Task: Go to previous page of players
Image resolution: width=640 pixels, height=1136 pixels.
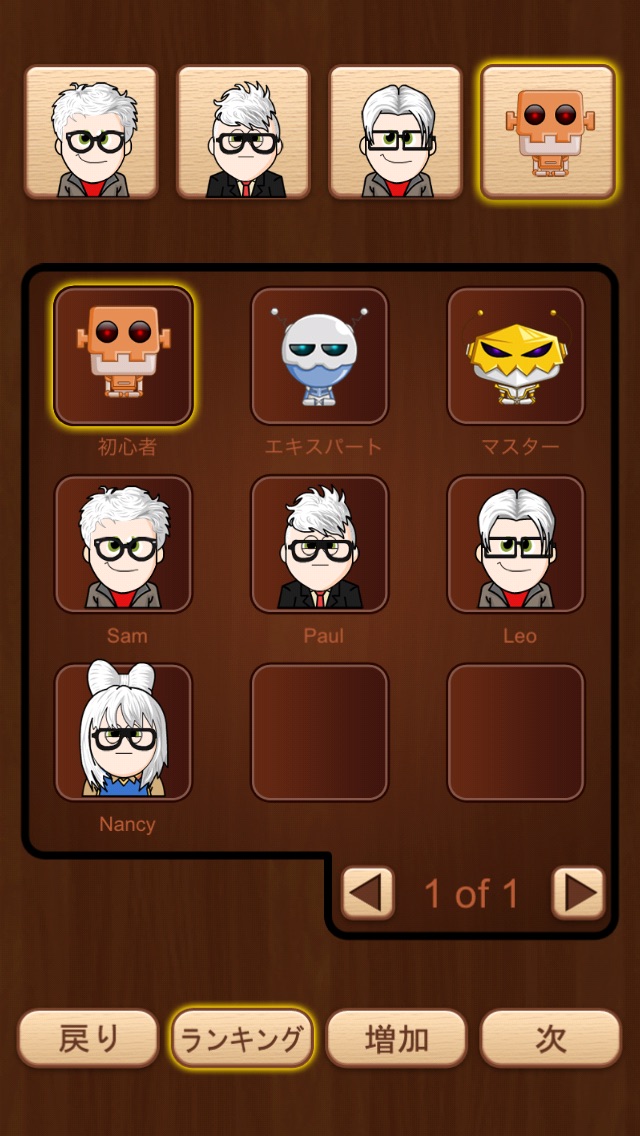Action: tap(367, 893)
